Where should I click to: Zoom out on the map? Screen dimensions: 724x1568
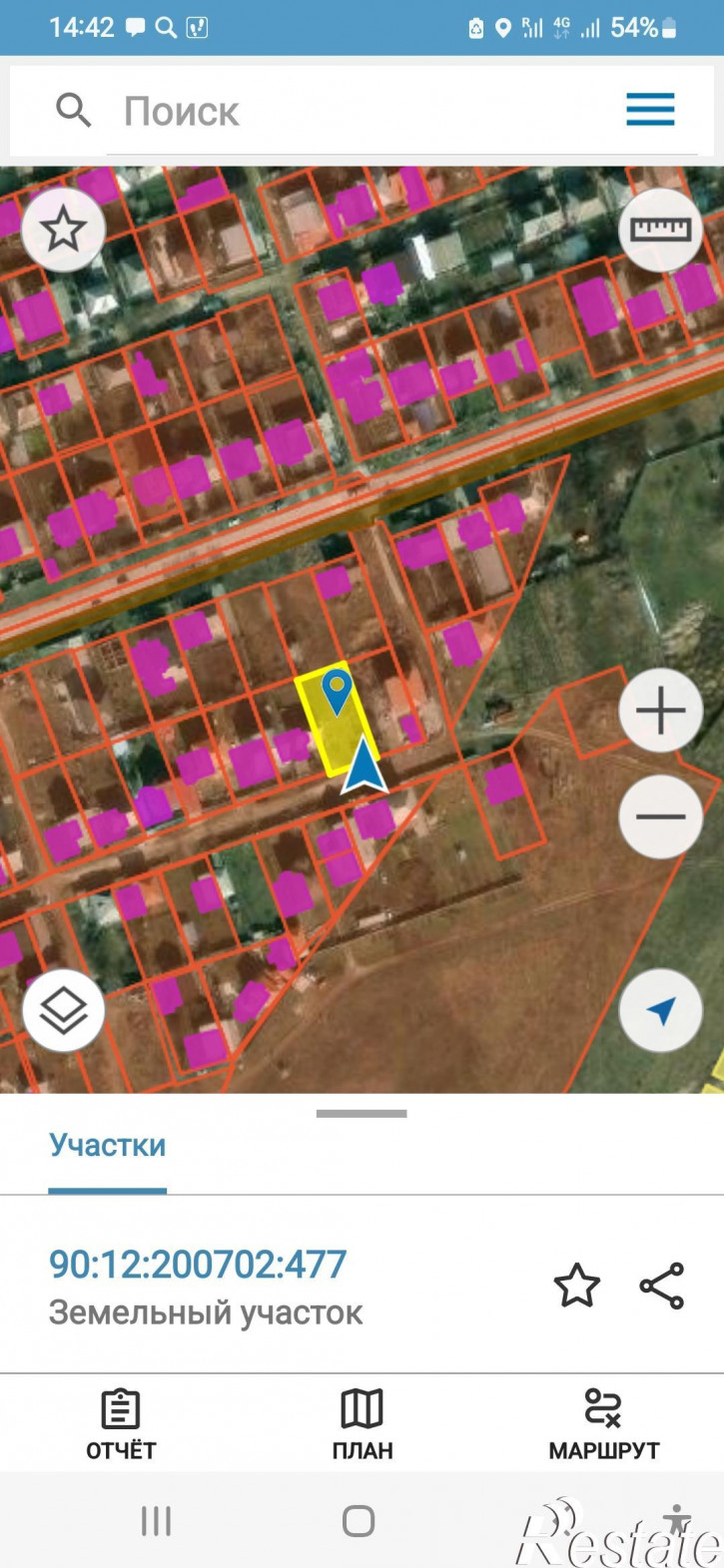[x=660, y=815]
